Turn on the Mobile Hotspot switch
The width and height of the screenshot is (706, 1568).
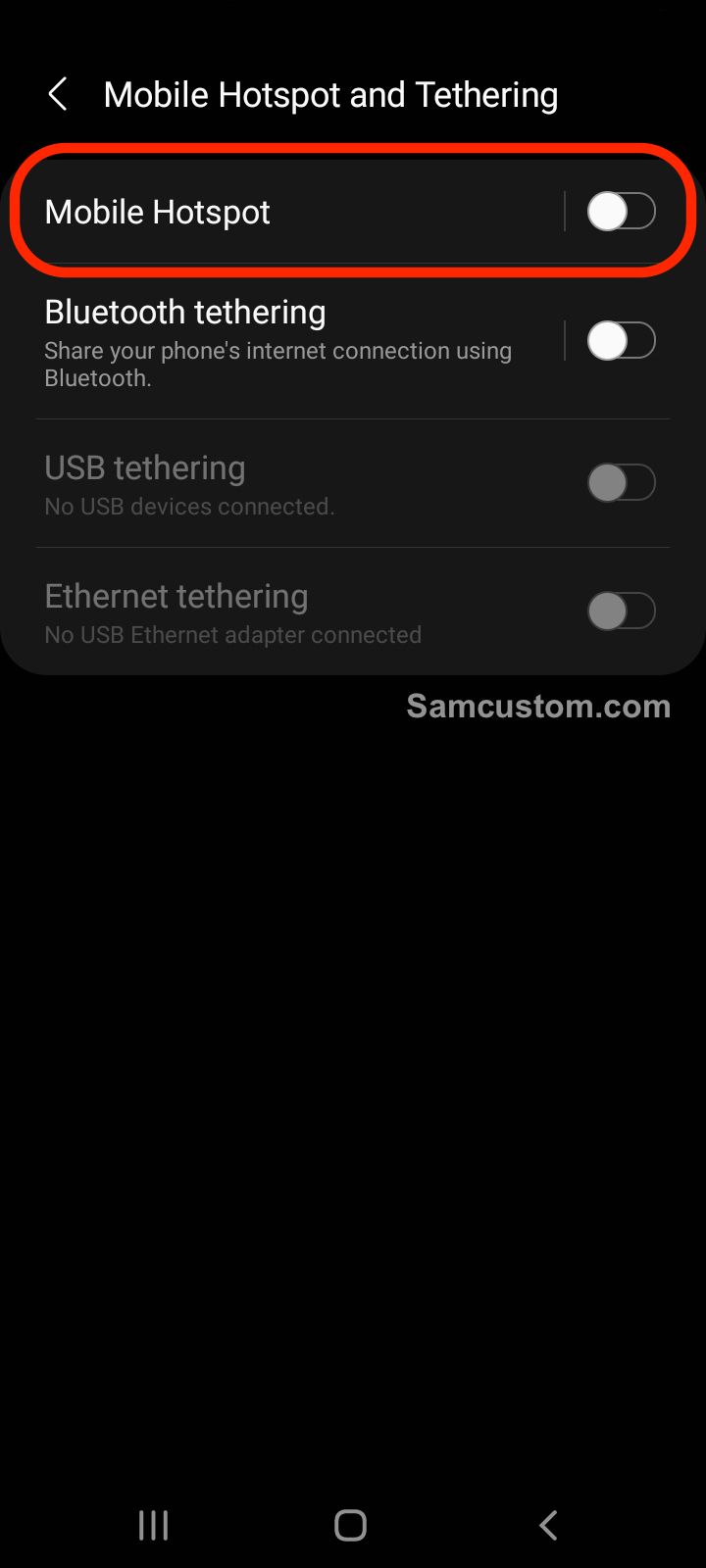click(621, 212)
